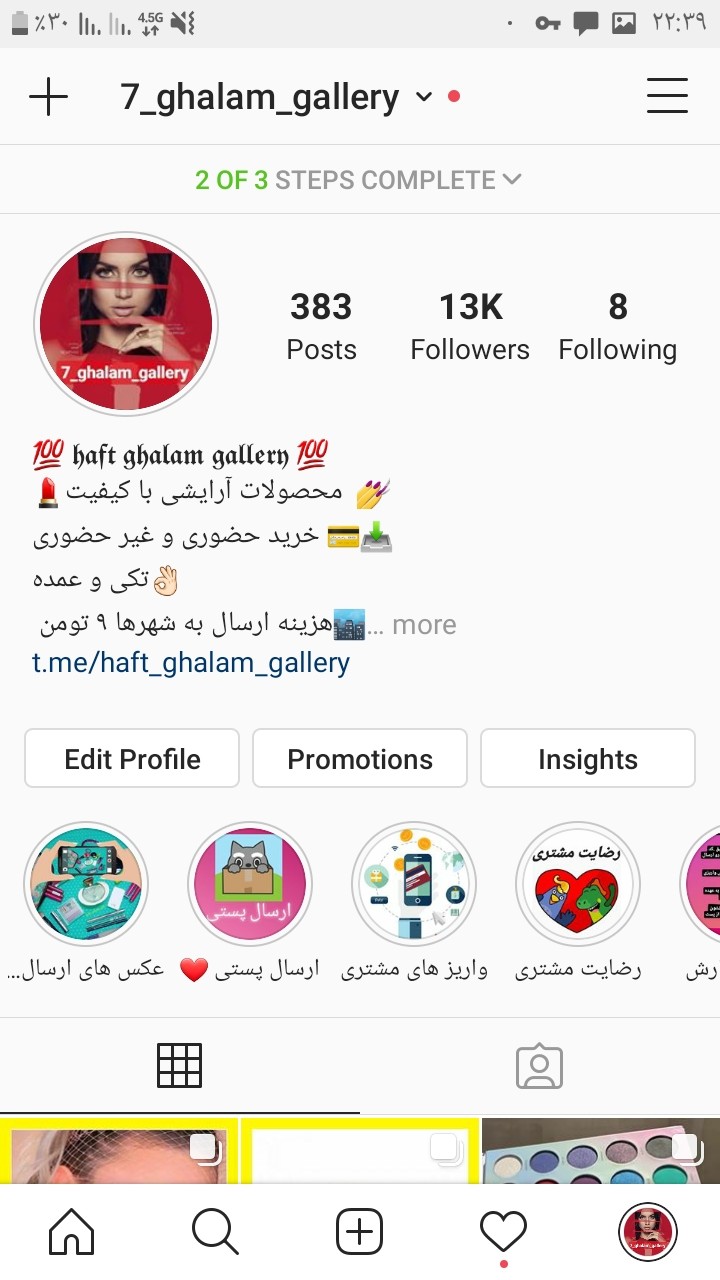This screenshot has height=1280, width=720.
Task: Open the hamburger menu
Action: 667,97
